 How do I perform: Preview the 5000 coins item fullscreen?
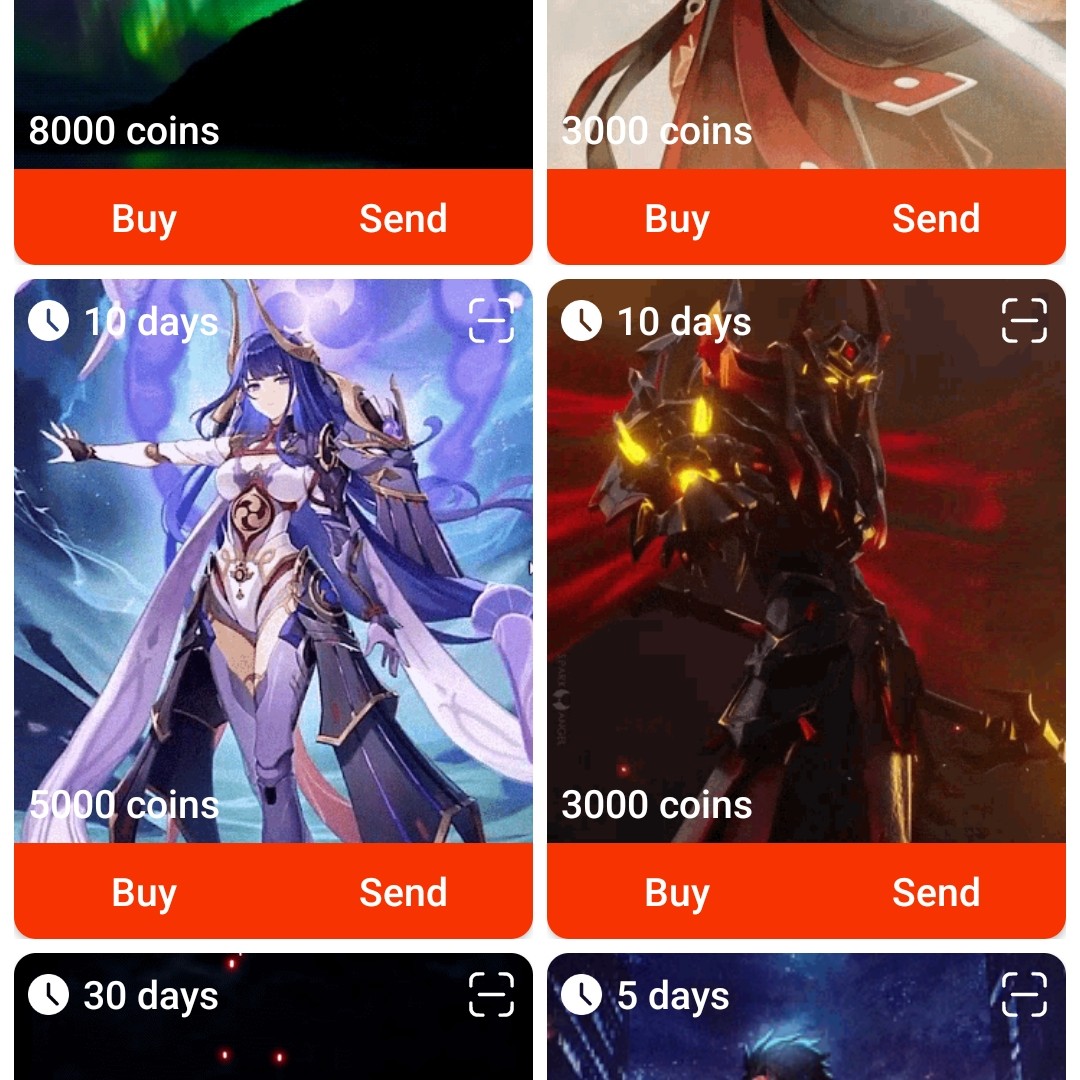click(491, 321)
